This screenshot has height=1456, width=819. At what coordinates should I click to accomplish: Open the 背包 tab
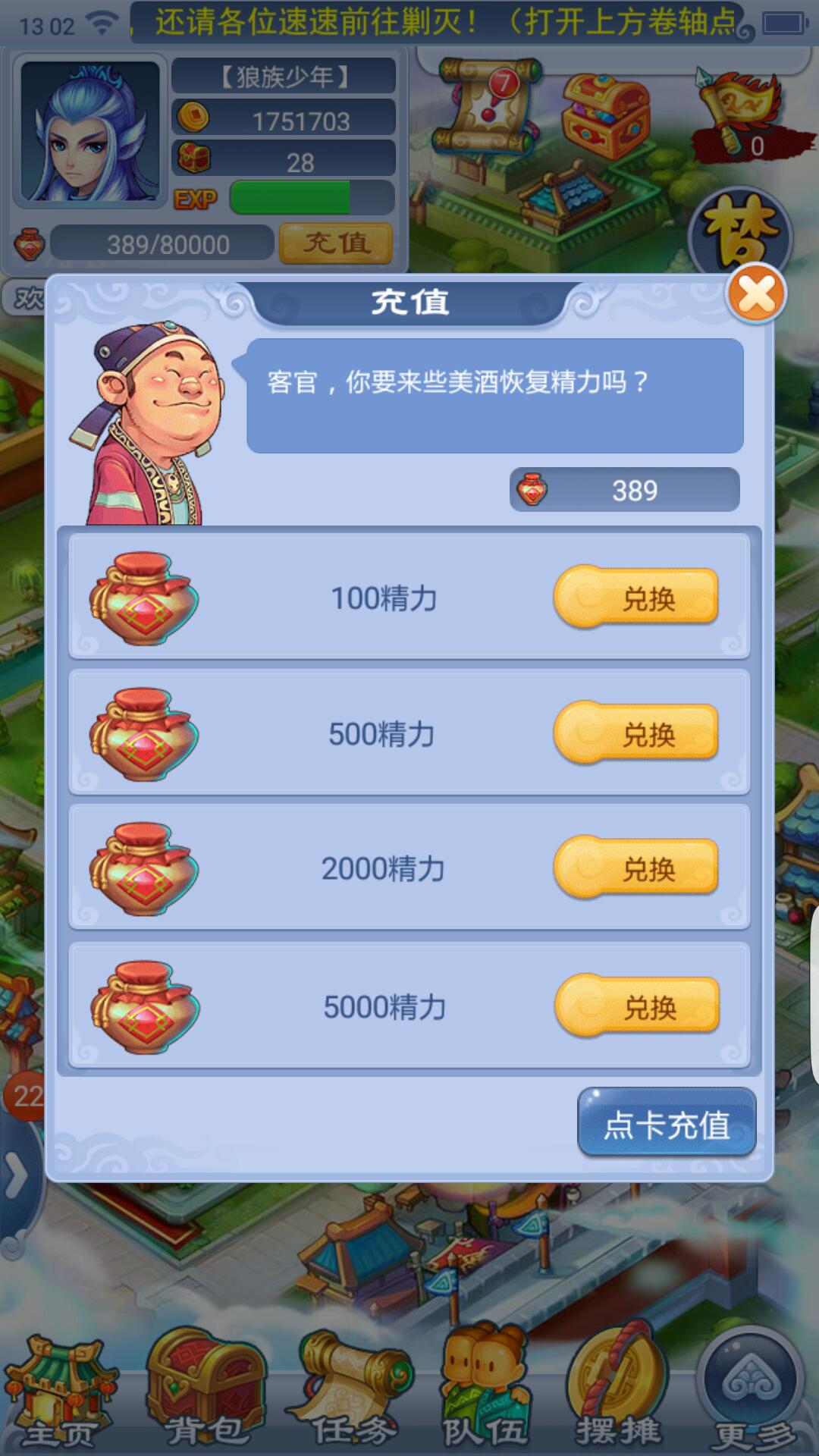coord(205,1394)
